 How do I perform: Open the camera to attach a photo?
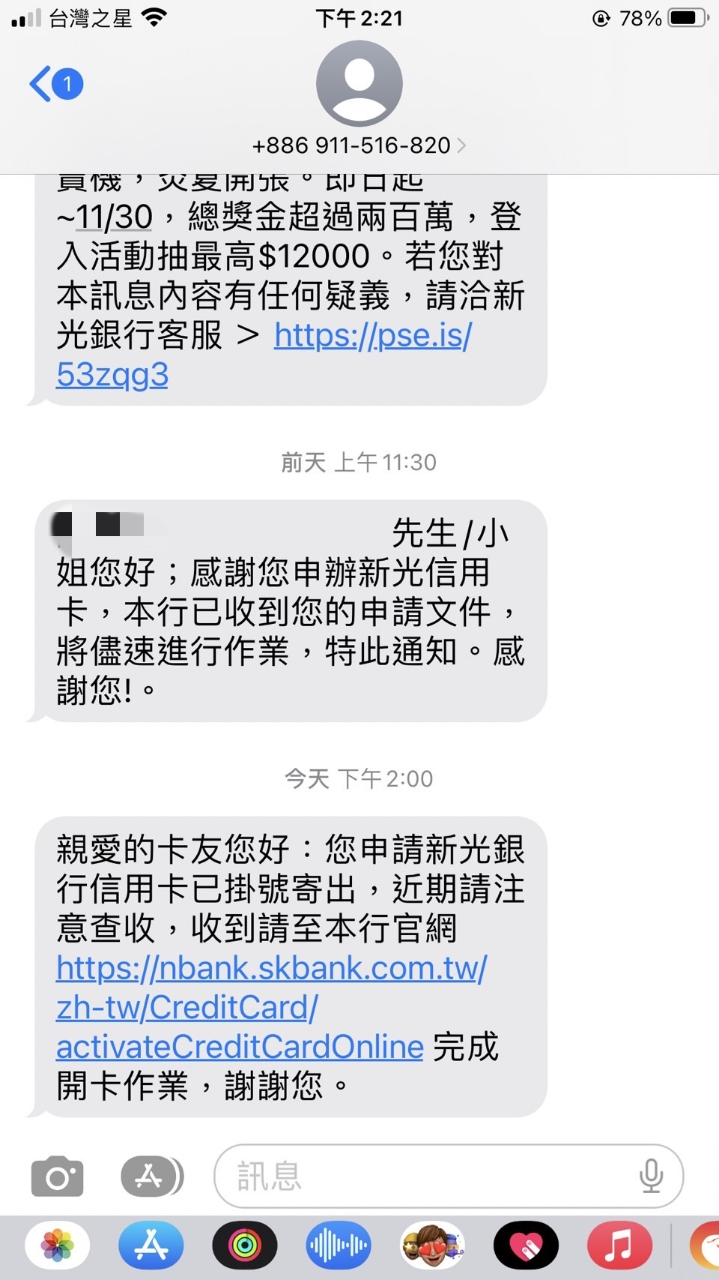click(57, 1176)
